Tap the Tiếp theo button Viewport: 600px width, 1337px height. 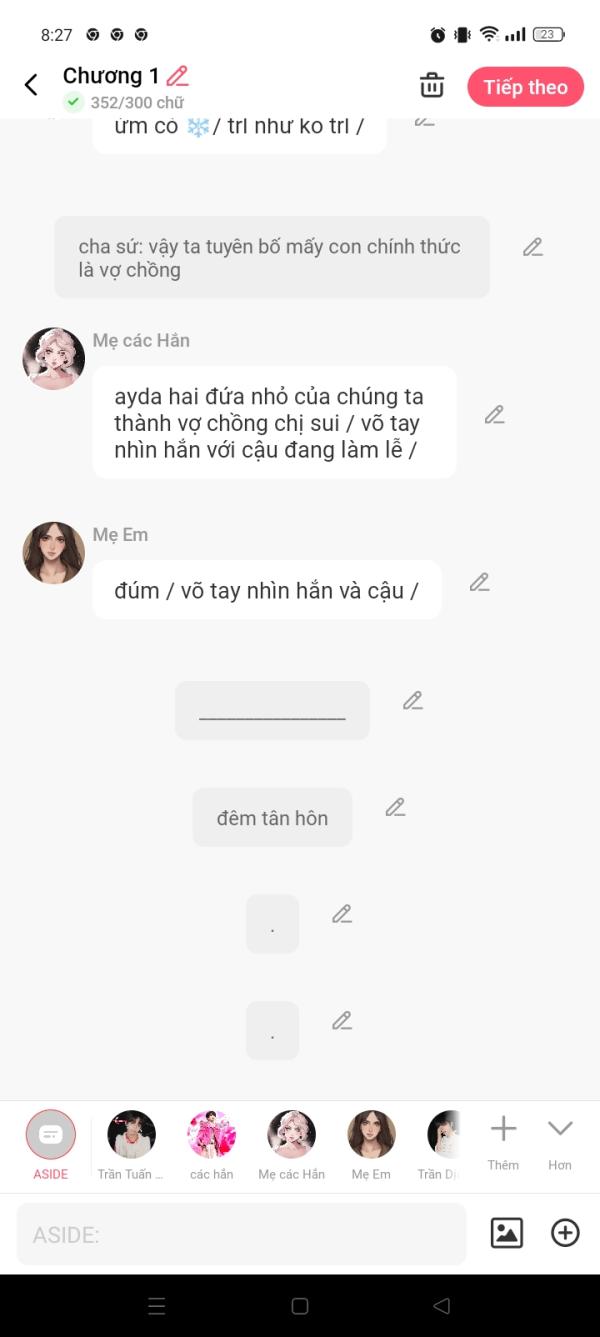pyautogui.click(x=525, y=87)
